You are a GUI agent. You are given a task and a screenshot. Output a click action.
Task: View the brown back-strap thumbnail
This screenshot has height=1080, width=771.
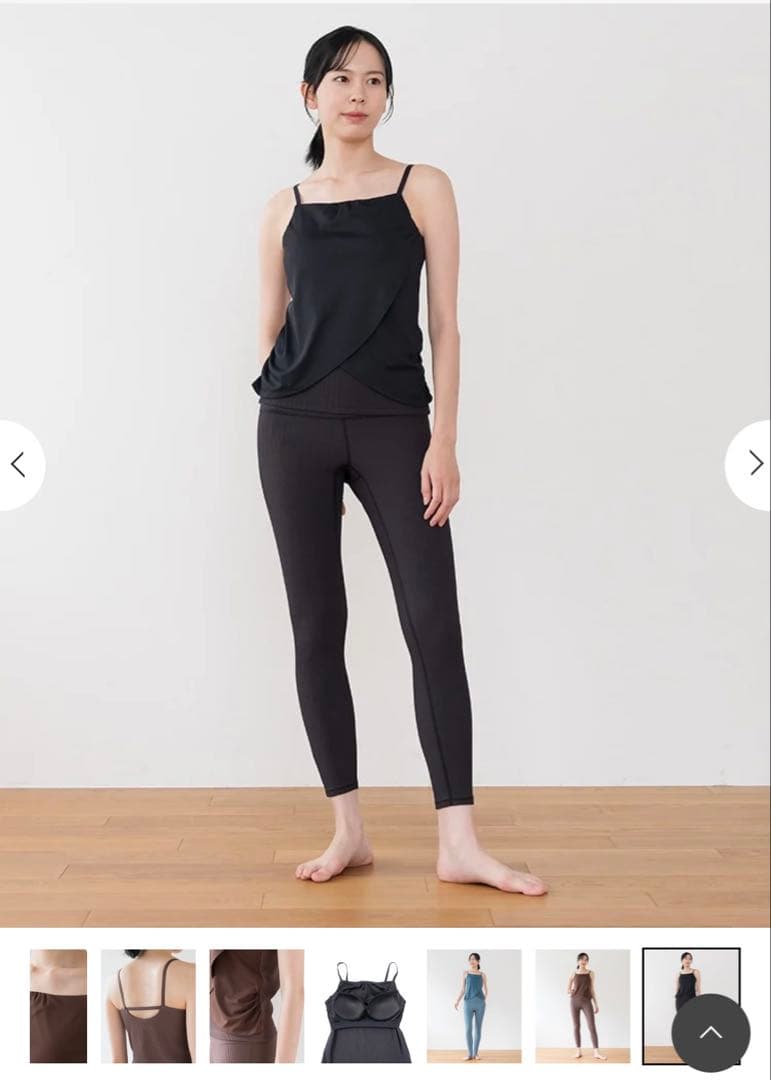(x=148, y=1005)
